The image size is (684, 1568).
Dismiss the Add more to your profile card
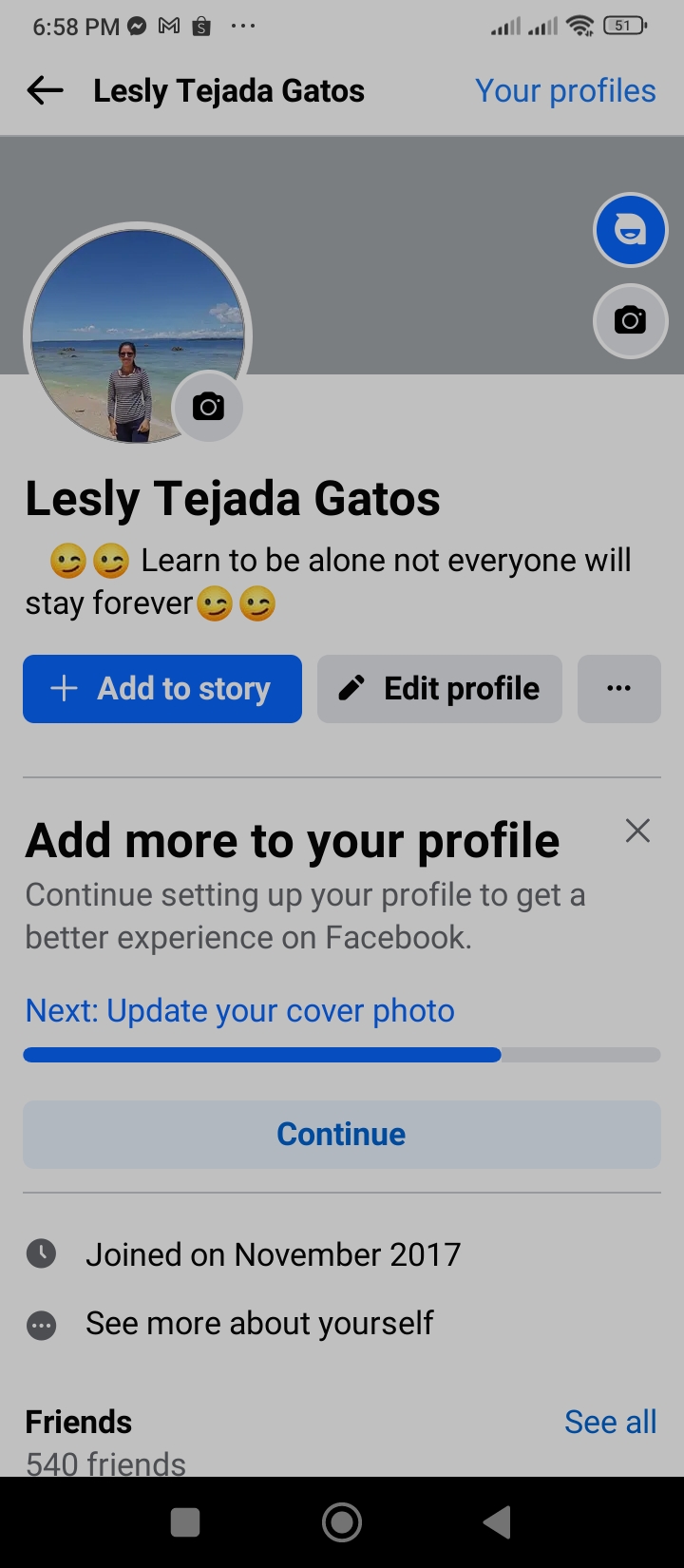637,831
